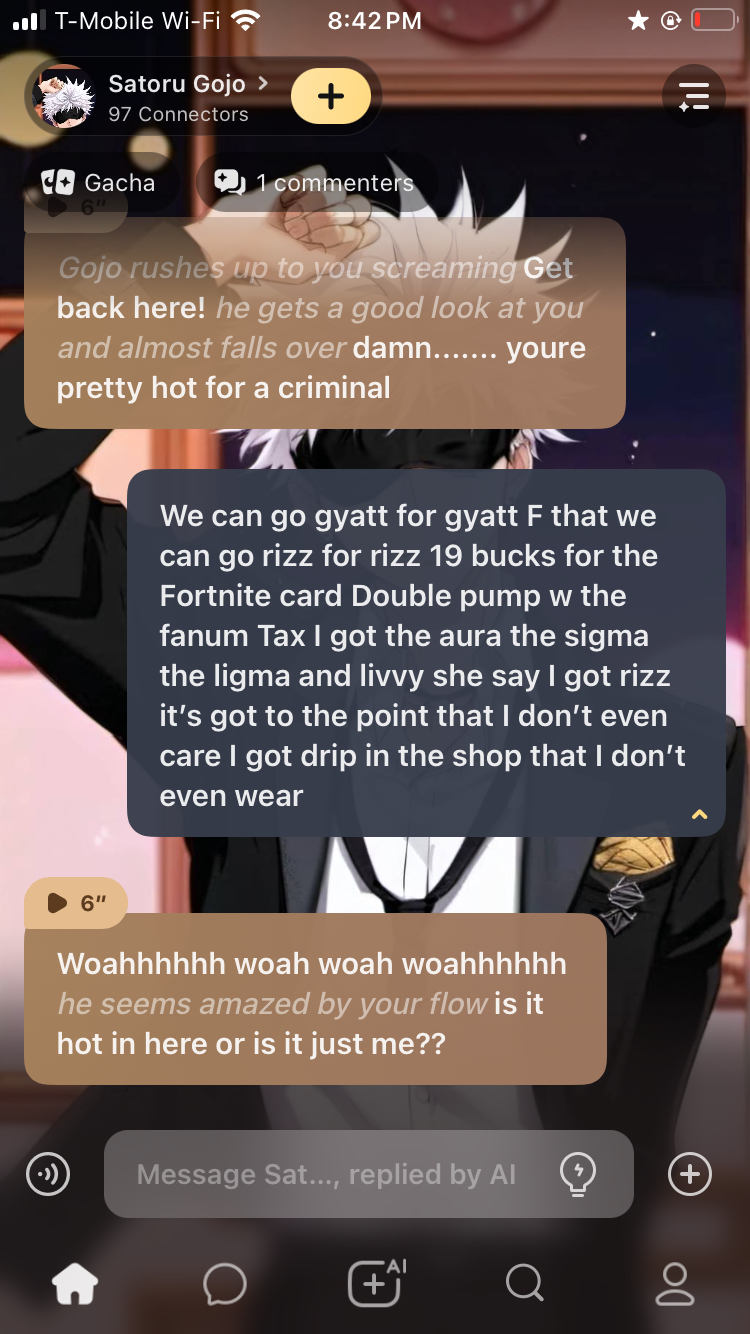The height and width of the screenshot is (1334, 750).
Task: Go to the Home tab
Action: pyautogui.click(x=76, y=1284)
